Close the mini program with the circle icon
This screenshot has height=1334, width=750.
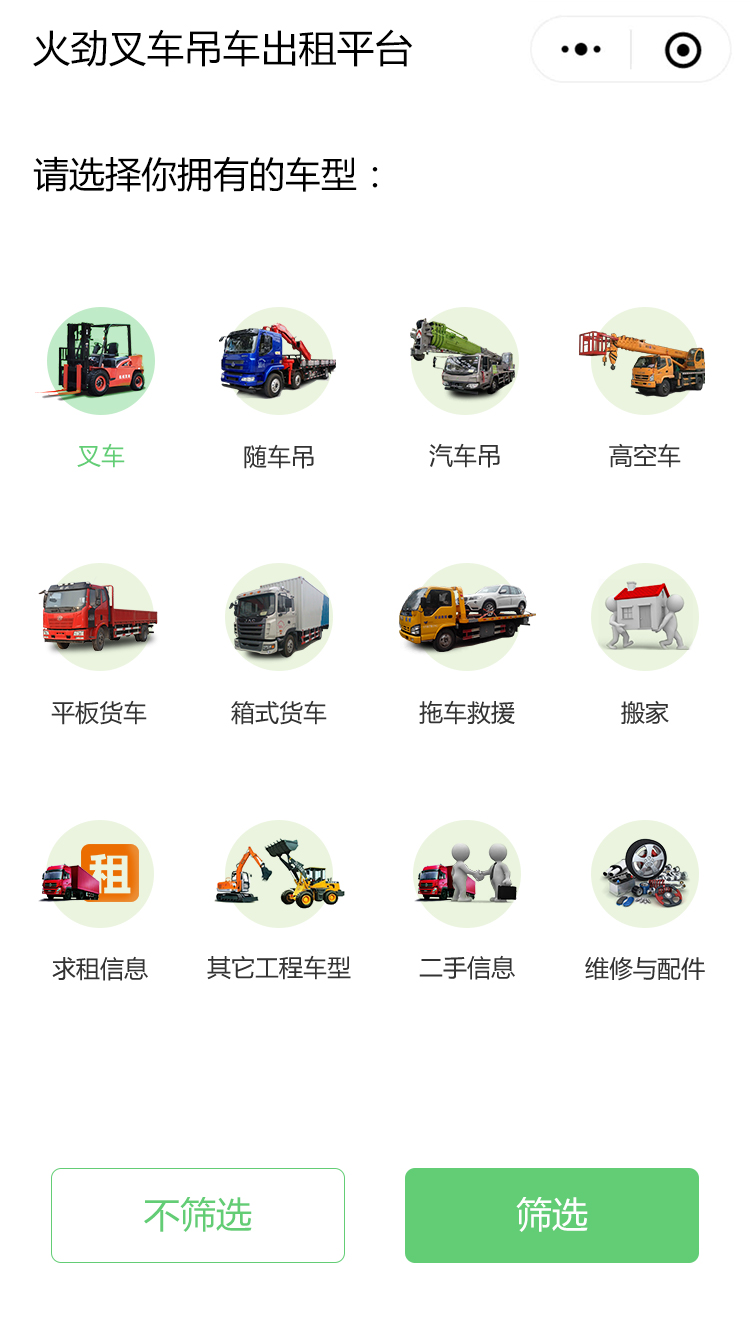(683, 49)
